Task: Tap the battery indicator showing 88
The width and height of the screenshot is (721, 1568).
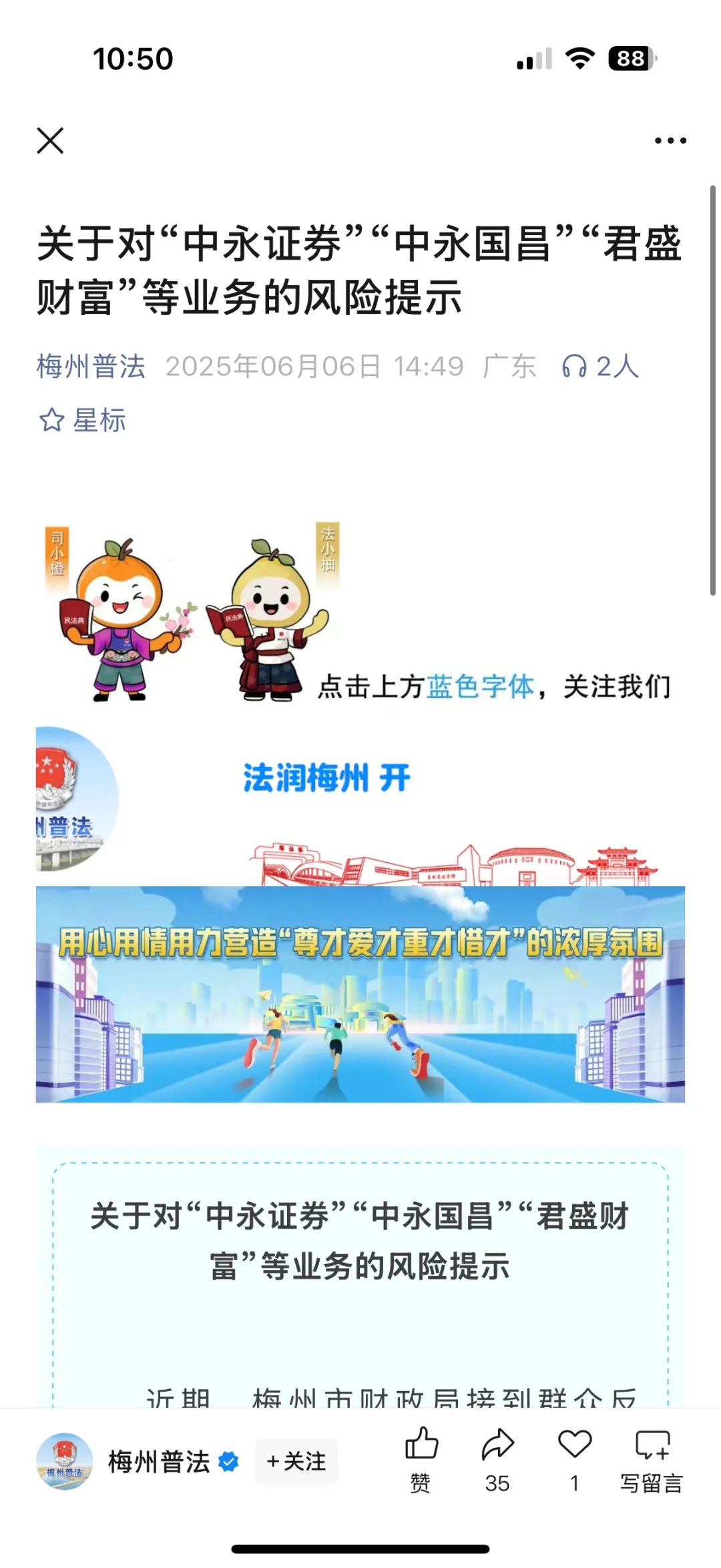Action: point(631,59)
